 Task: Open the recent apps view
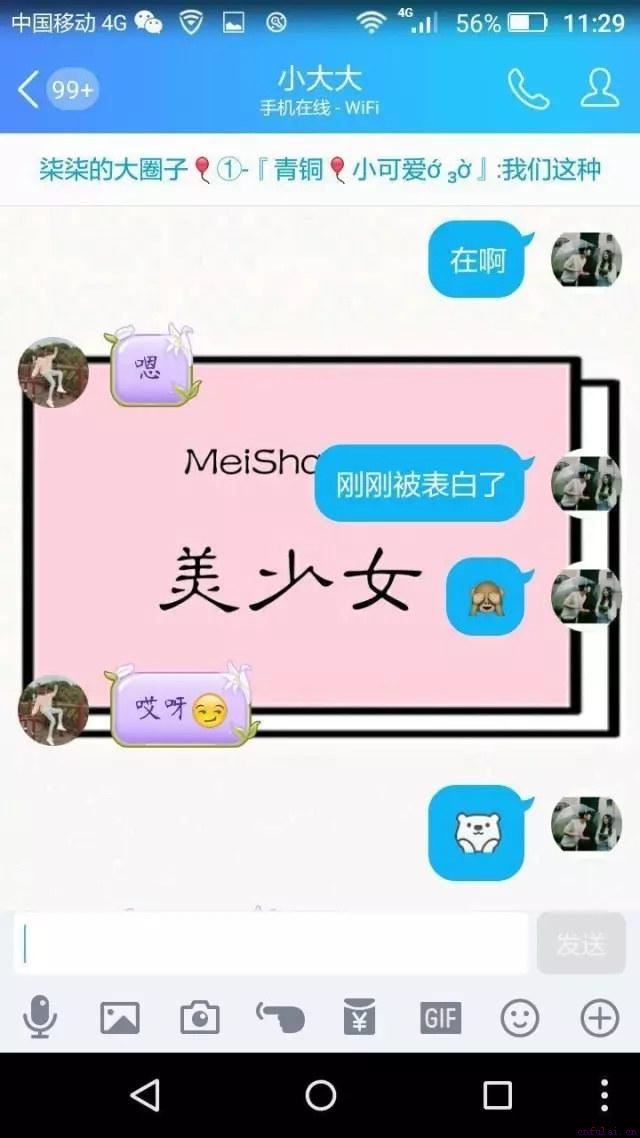point(497,1095)
